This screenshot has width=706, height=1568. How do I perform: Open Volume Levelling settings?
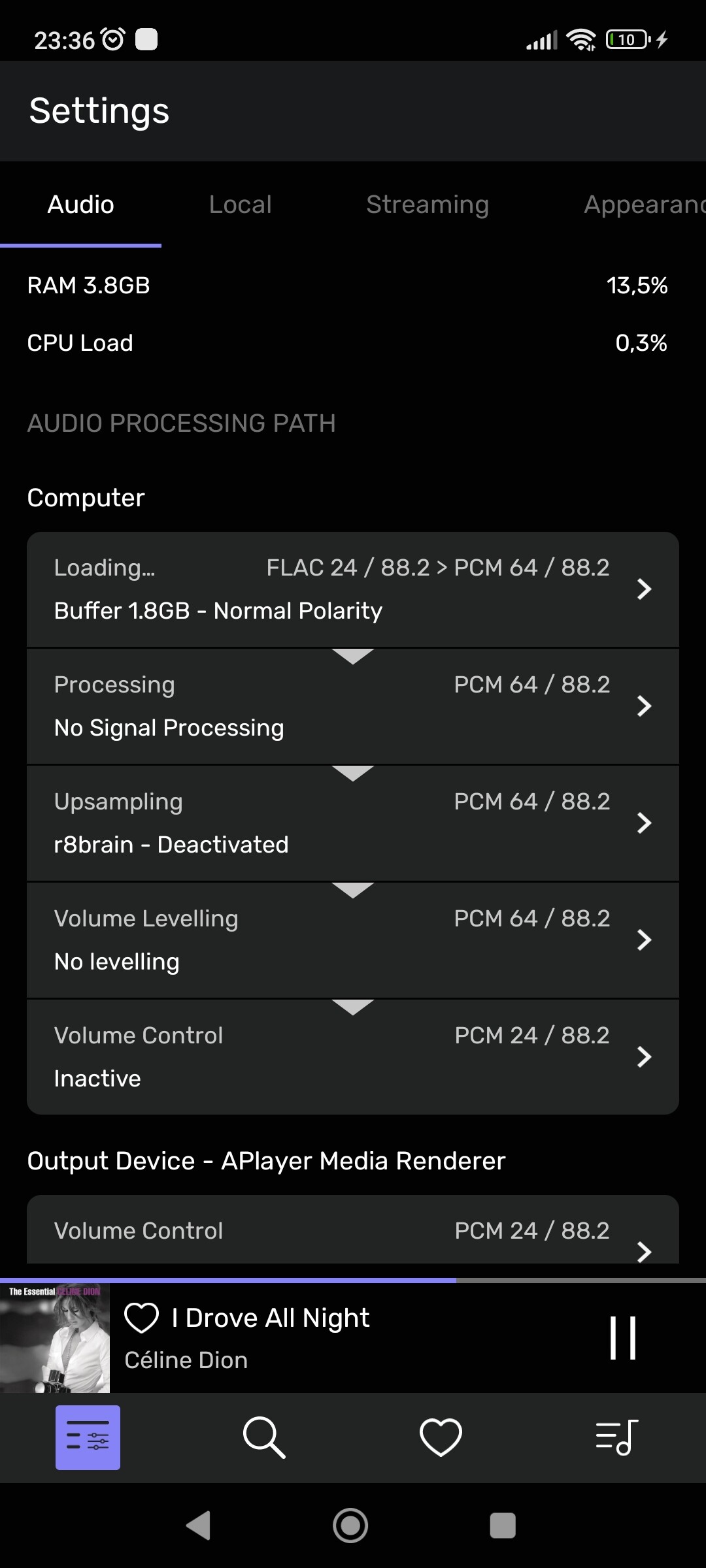(353, 940)
